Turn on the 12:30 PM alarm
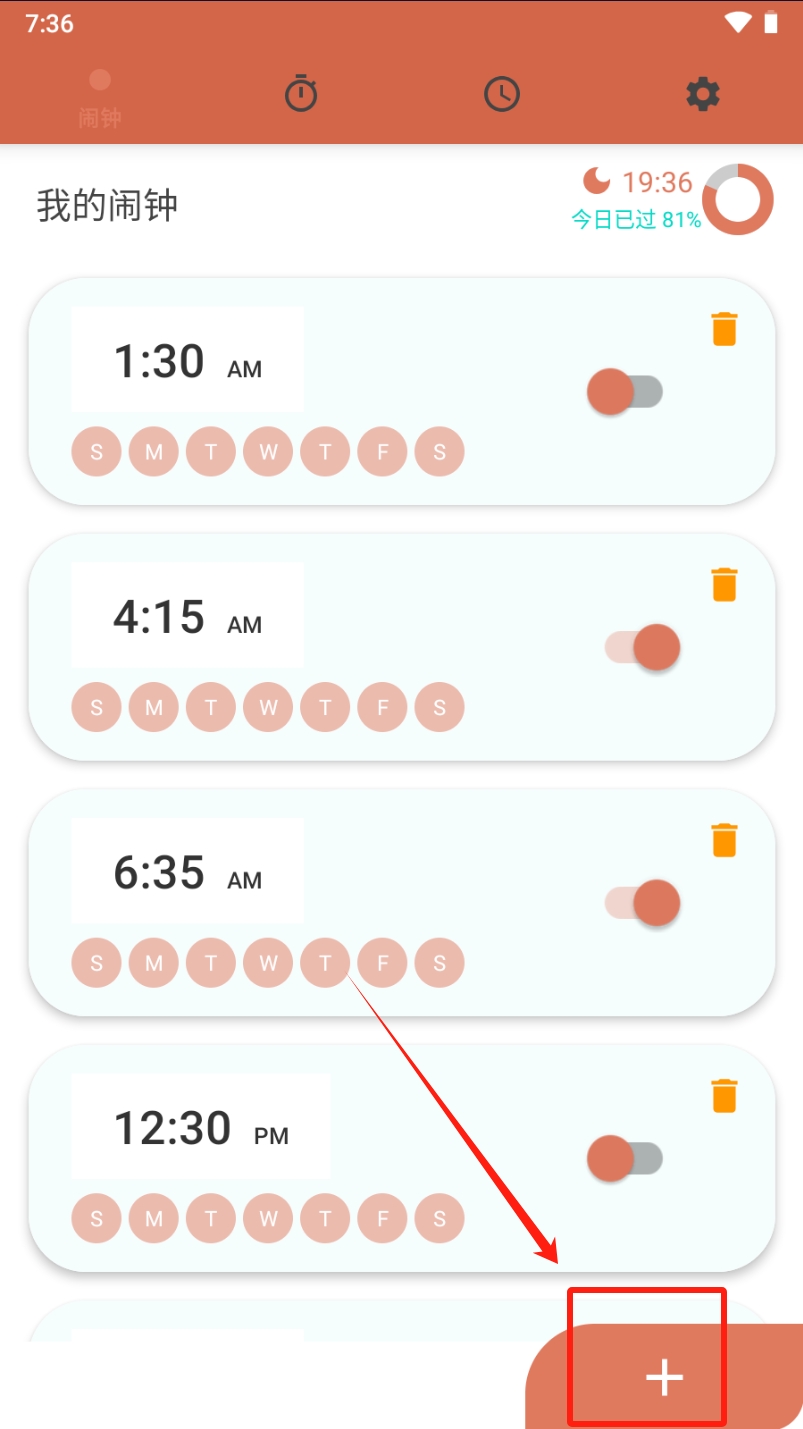 coord(625,1159)
